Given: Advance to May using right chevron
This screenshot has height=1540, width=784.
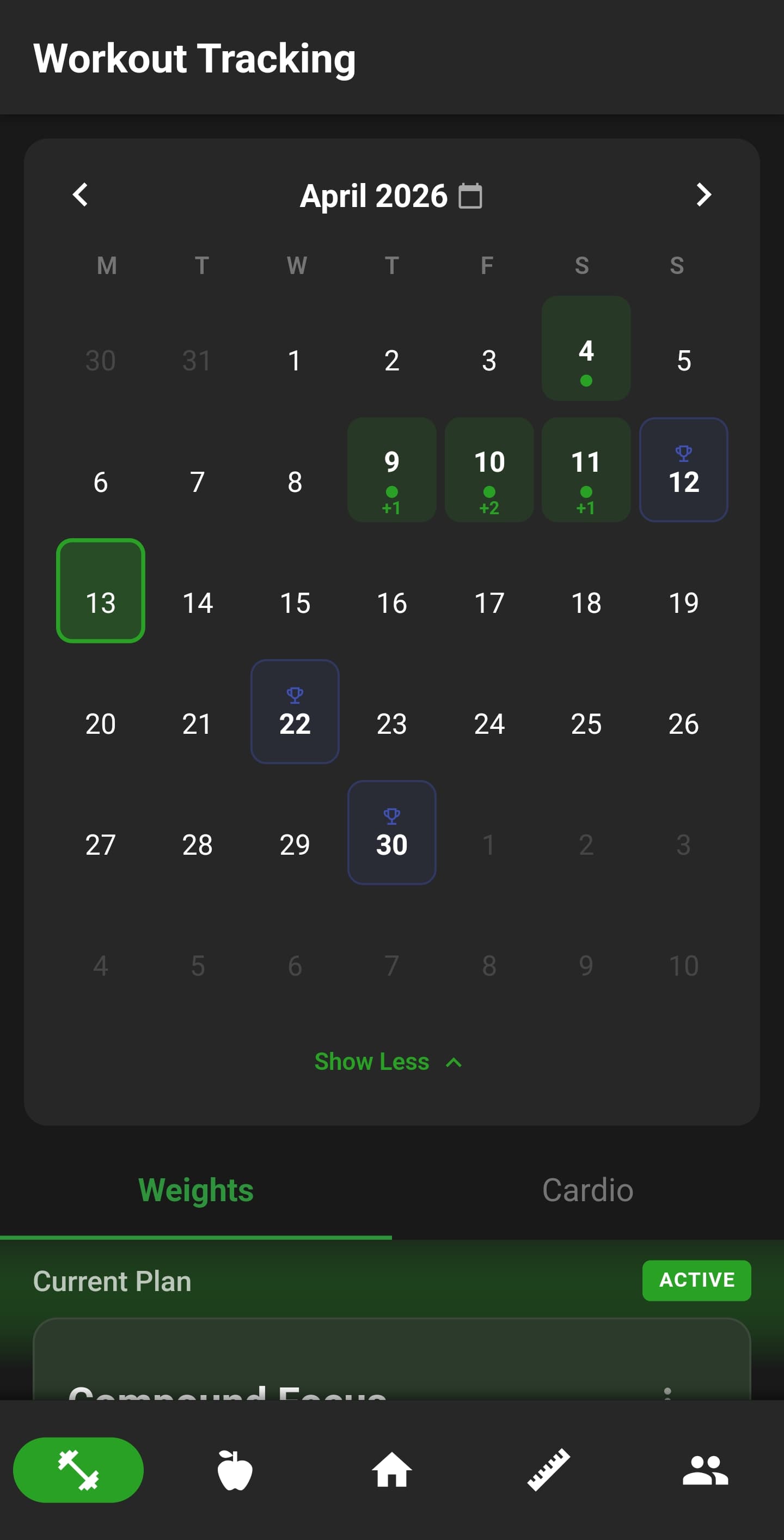Looking at the screenshot, I should 703,195.
